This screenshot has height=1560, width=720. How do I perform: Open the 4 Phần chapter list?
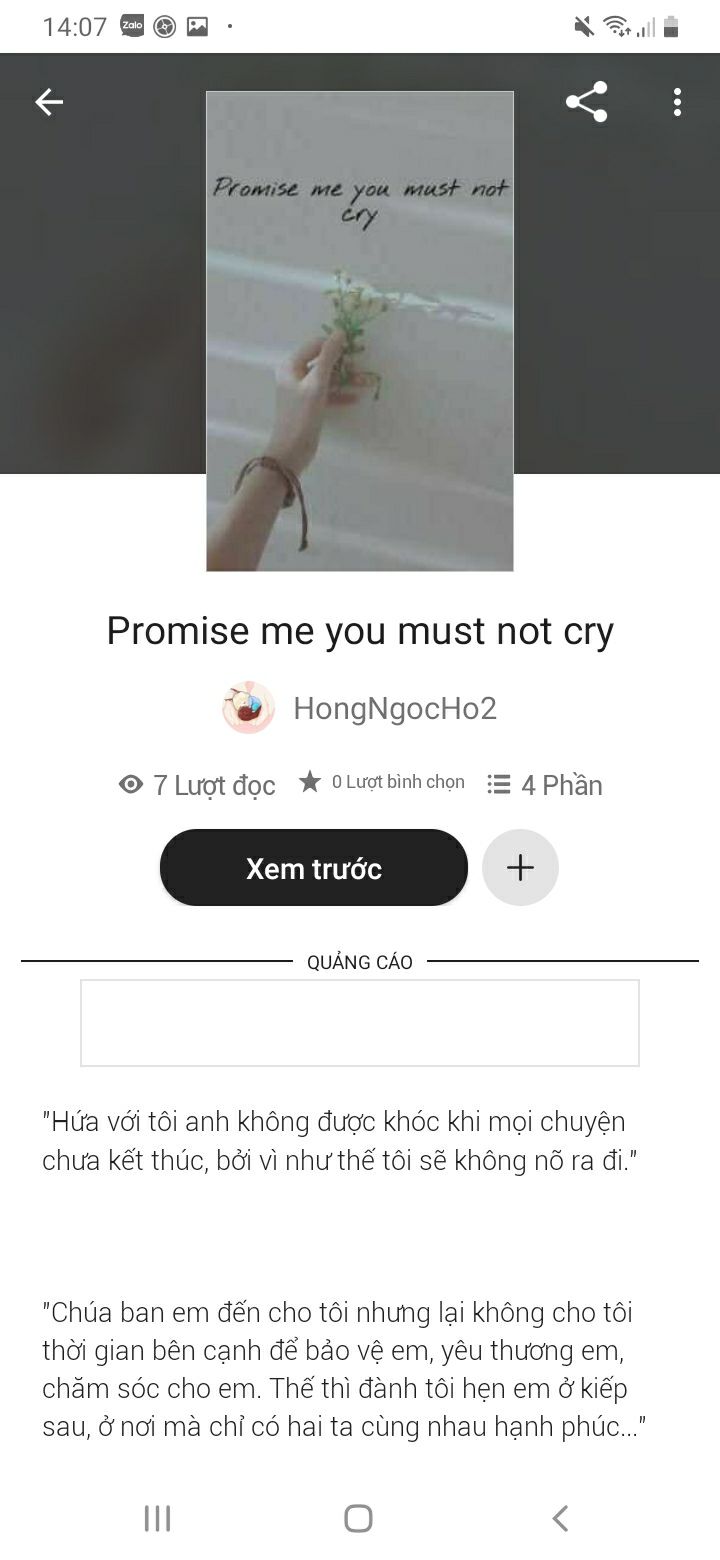click(x=545, y=785)
